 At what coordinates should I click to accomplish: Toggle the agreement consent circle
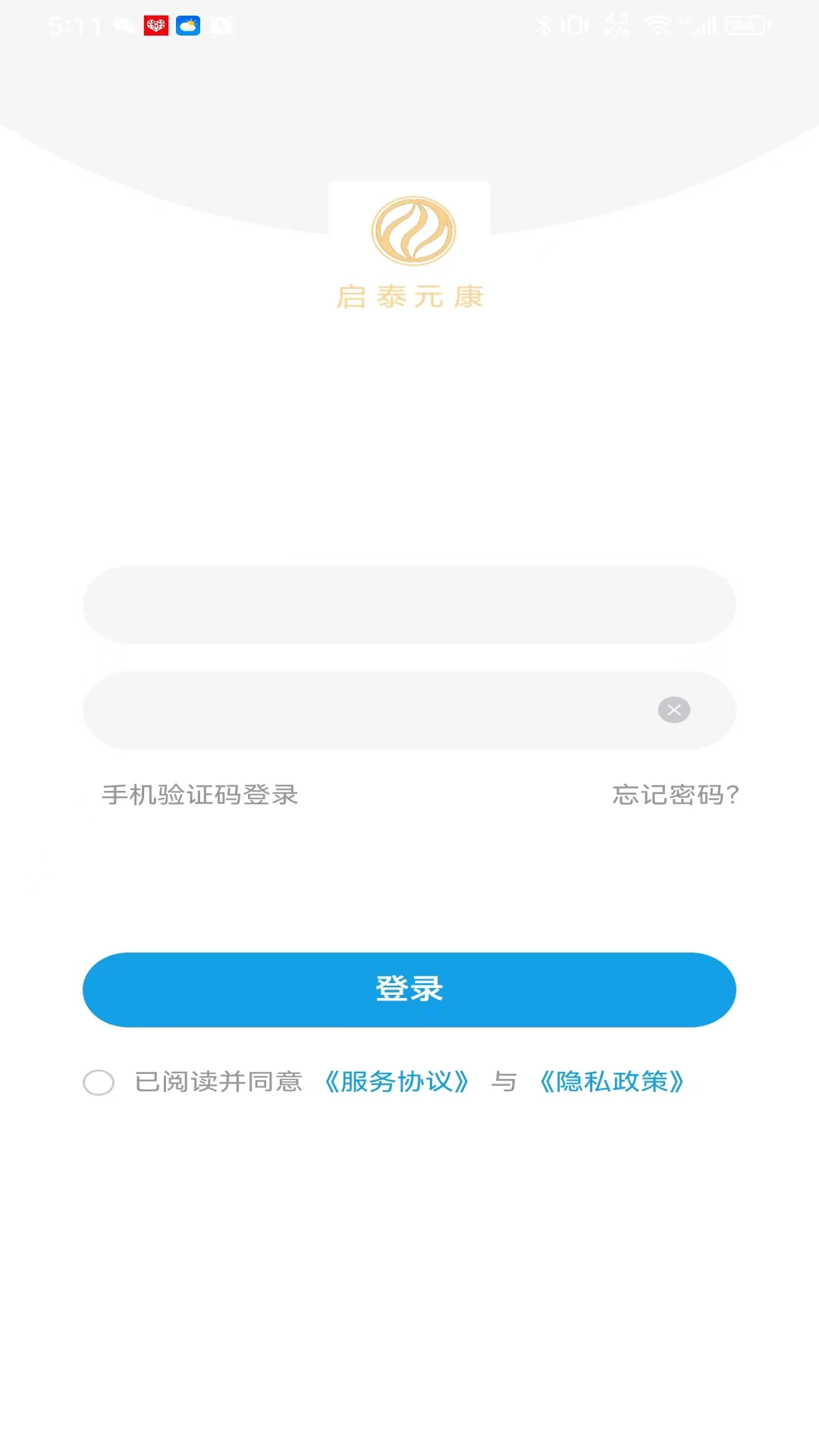coord(98,1083)
